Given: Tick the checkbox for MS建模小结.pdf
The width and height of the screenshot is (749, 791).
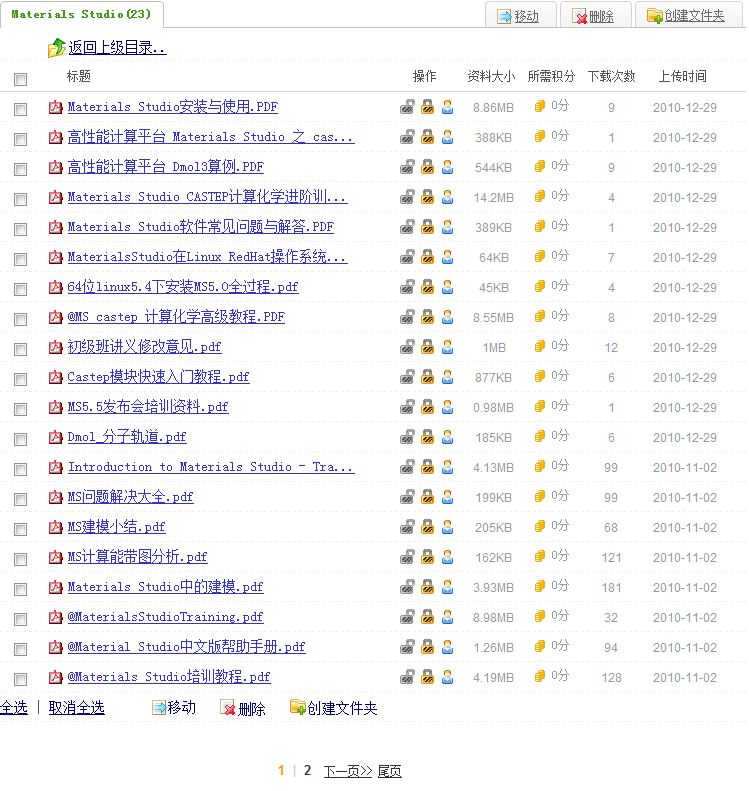Looking at the screenshot, I should (20, 529).
